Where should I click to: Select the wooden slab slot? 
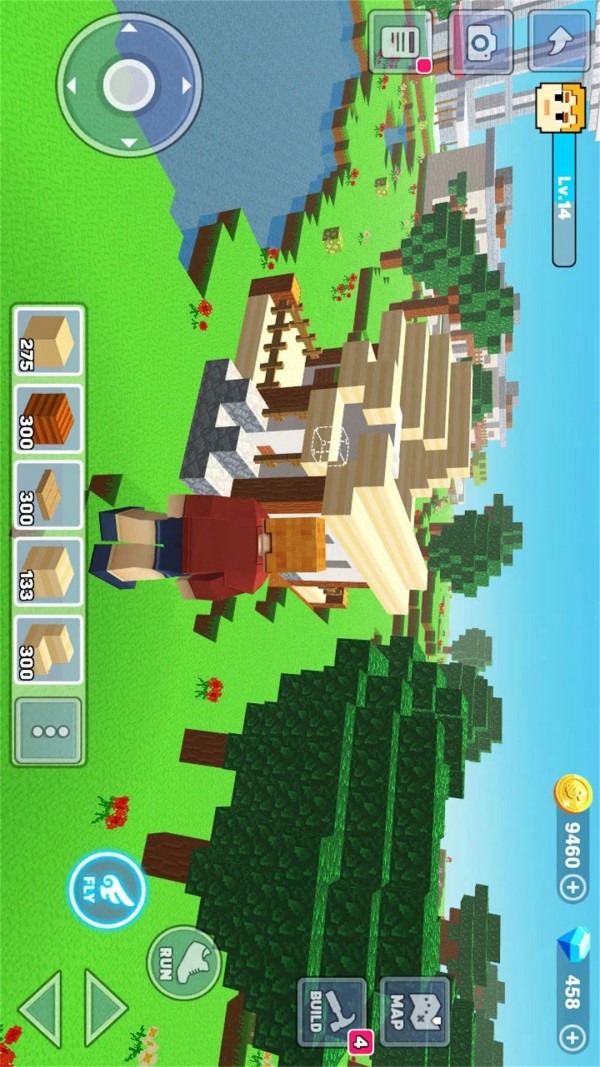[48, 495]
